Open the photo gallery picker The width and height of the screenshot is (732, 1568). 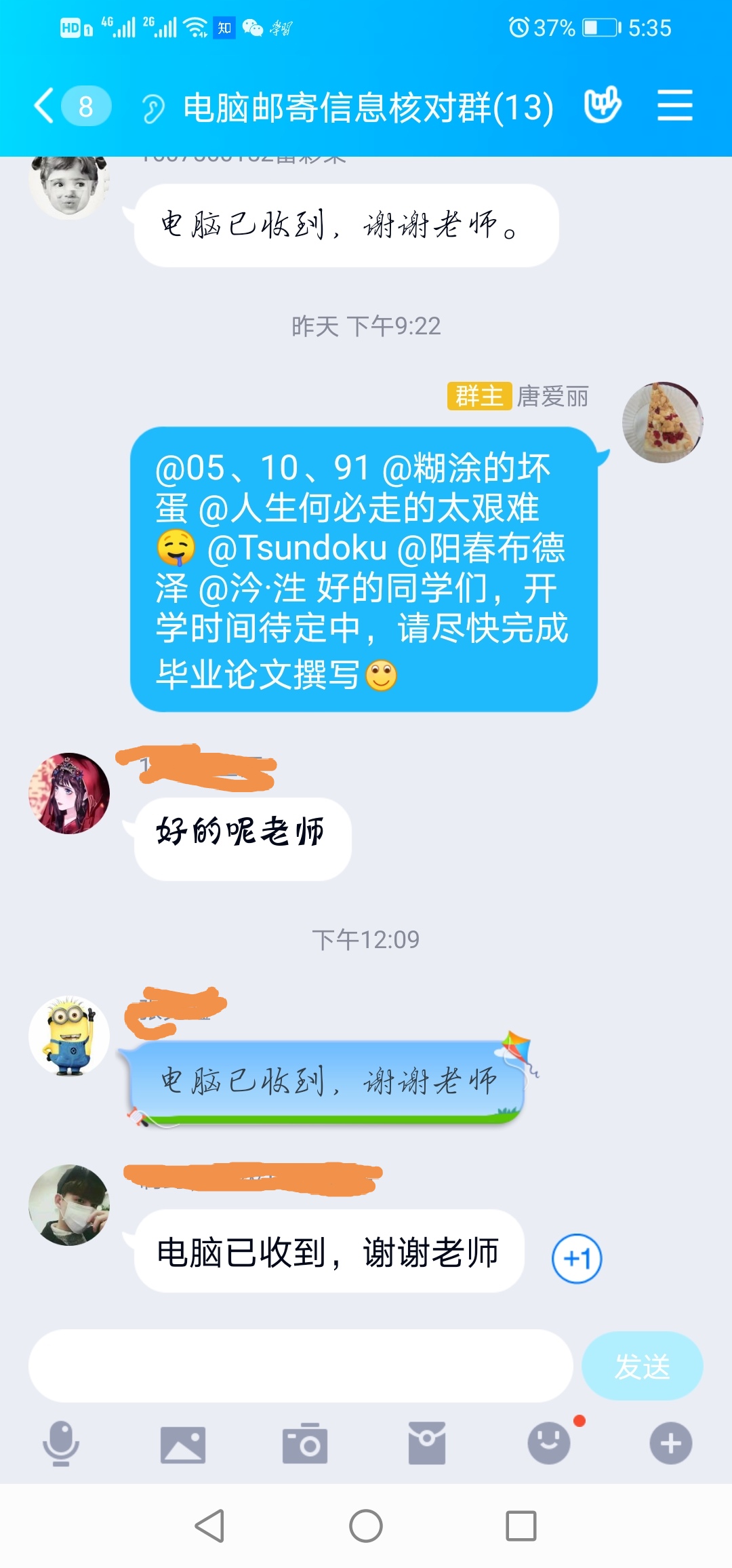(x=182, y=1444)
